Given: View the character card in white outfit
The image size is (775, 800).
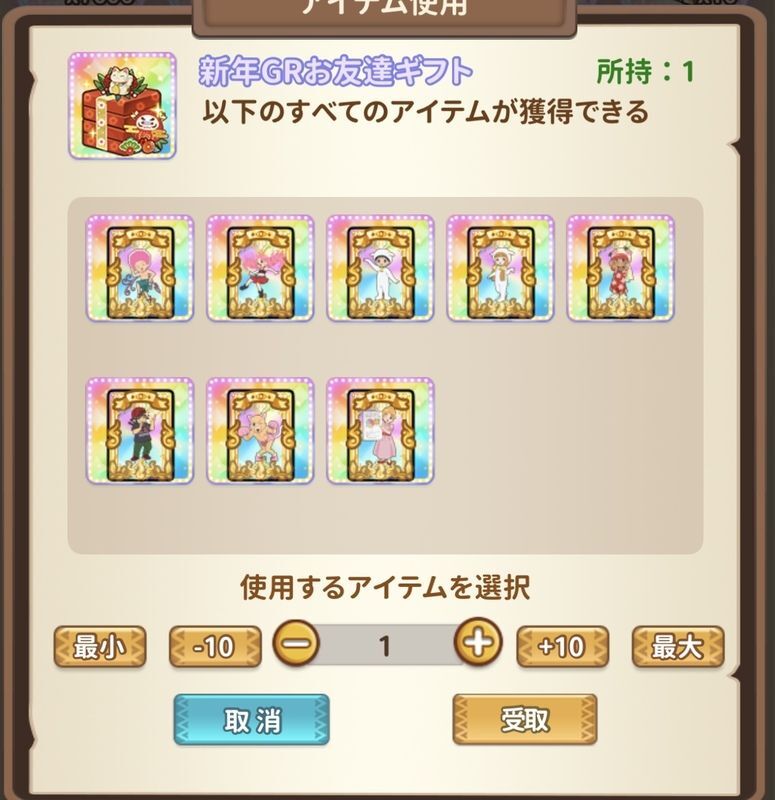Looking at the screenshot, I should click(x=379, y=268).
